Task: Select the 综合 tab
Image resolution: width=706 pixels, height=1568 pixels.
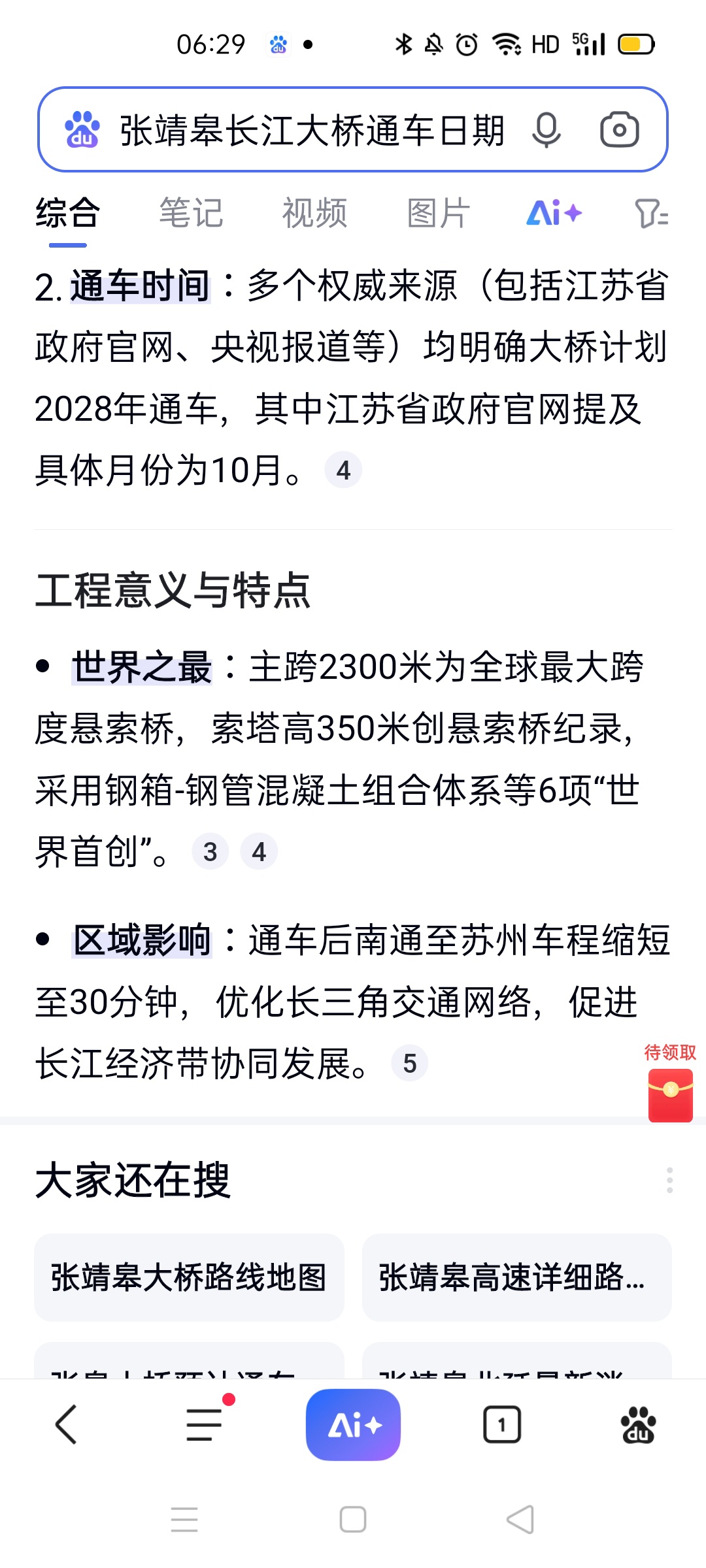Action: 67,213
